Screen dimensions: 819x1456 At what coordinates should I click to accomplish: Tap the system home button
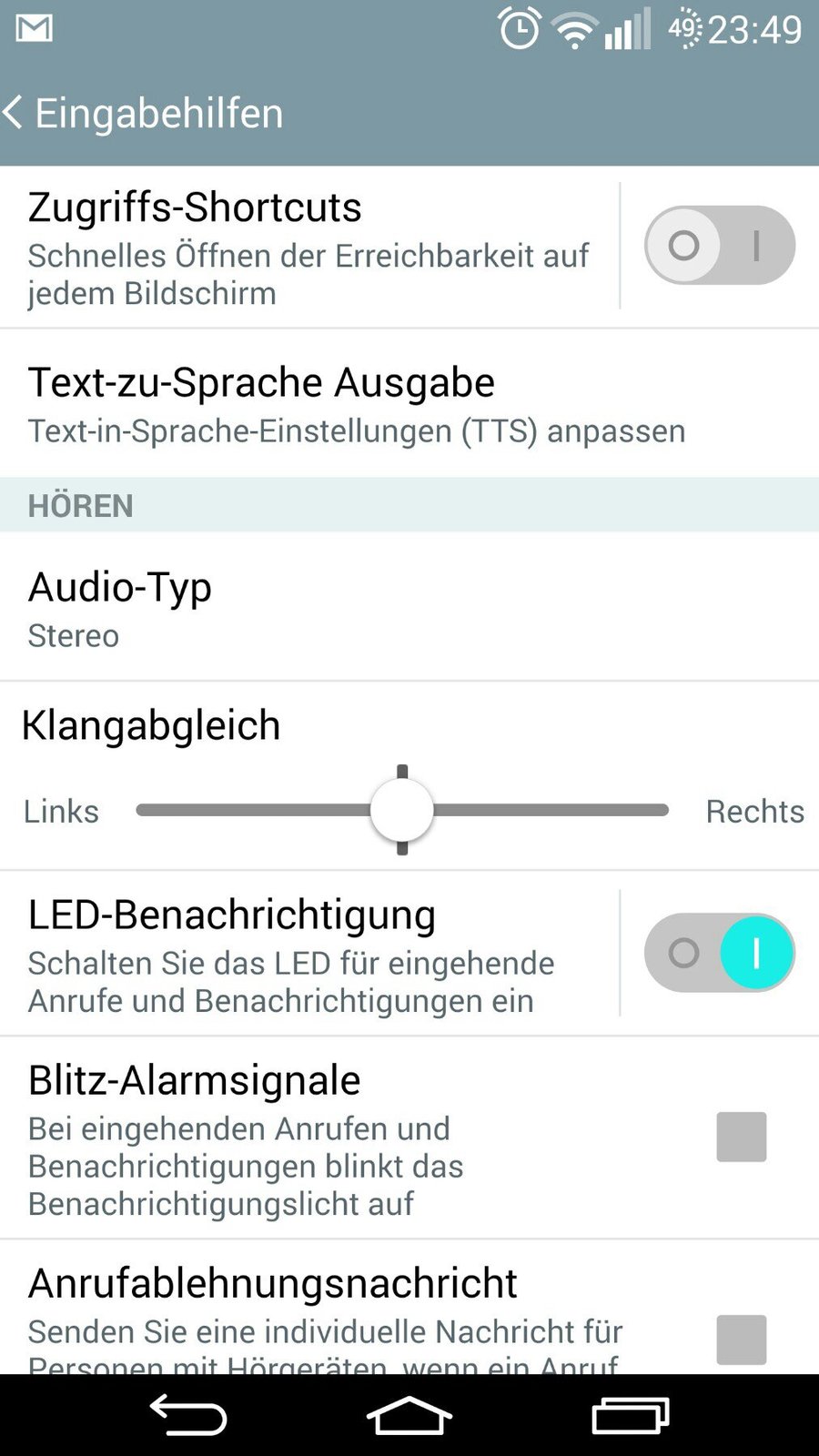coord(409,1415)
